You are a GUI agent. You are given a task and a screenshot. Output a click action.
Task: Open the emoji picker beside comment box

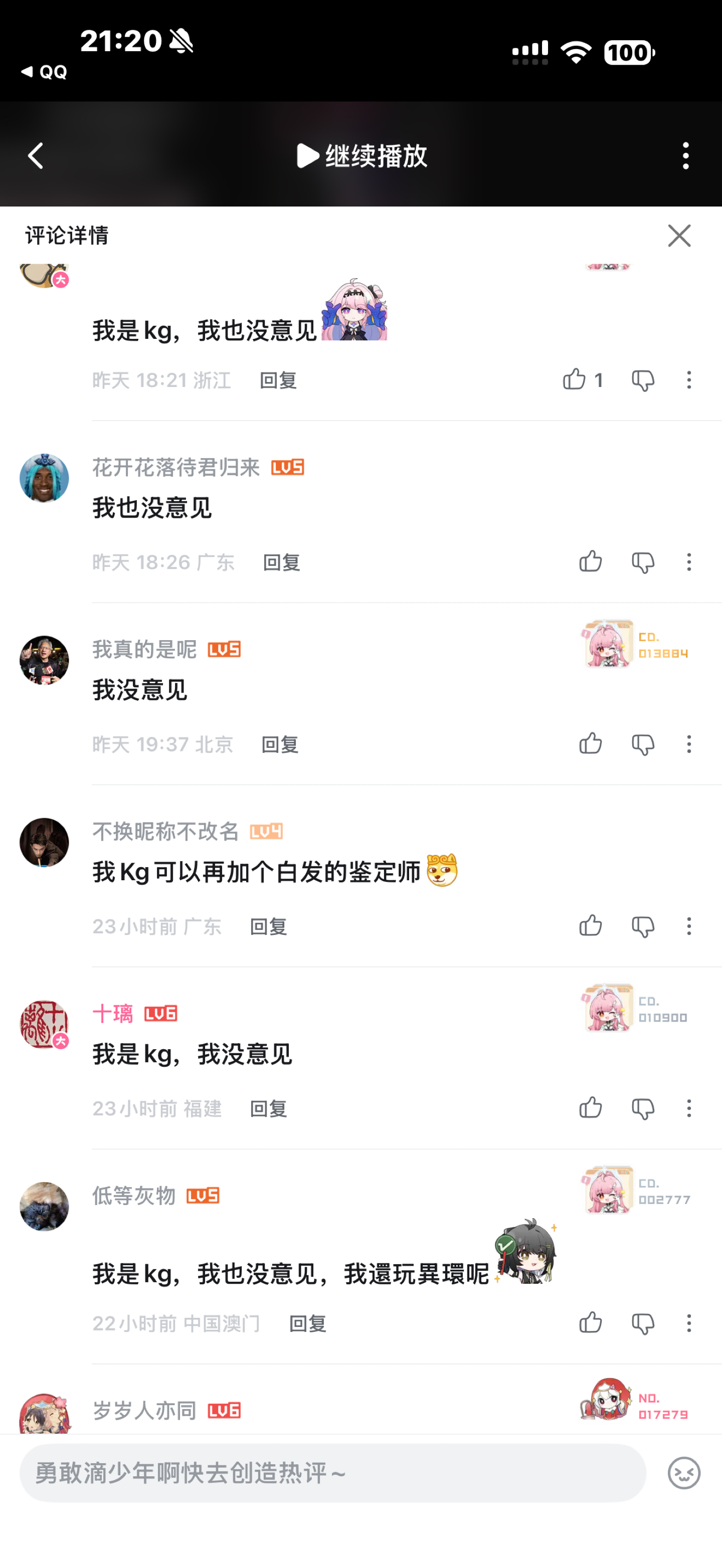point(684,1473)
